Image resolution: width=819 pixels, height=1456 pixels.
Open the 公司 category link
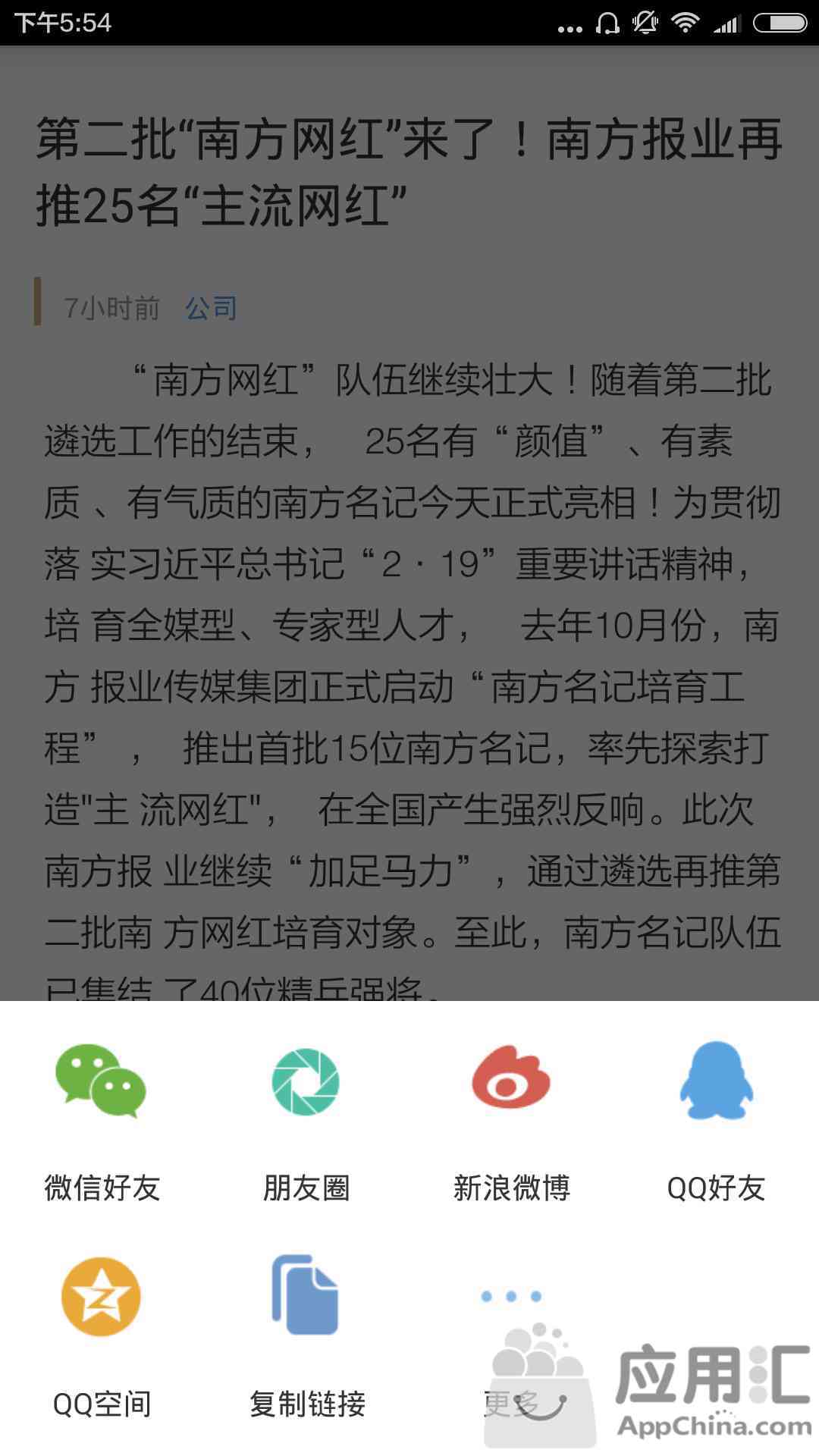point(211,308)
